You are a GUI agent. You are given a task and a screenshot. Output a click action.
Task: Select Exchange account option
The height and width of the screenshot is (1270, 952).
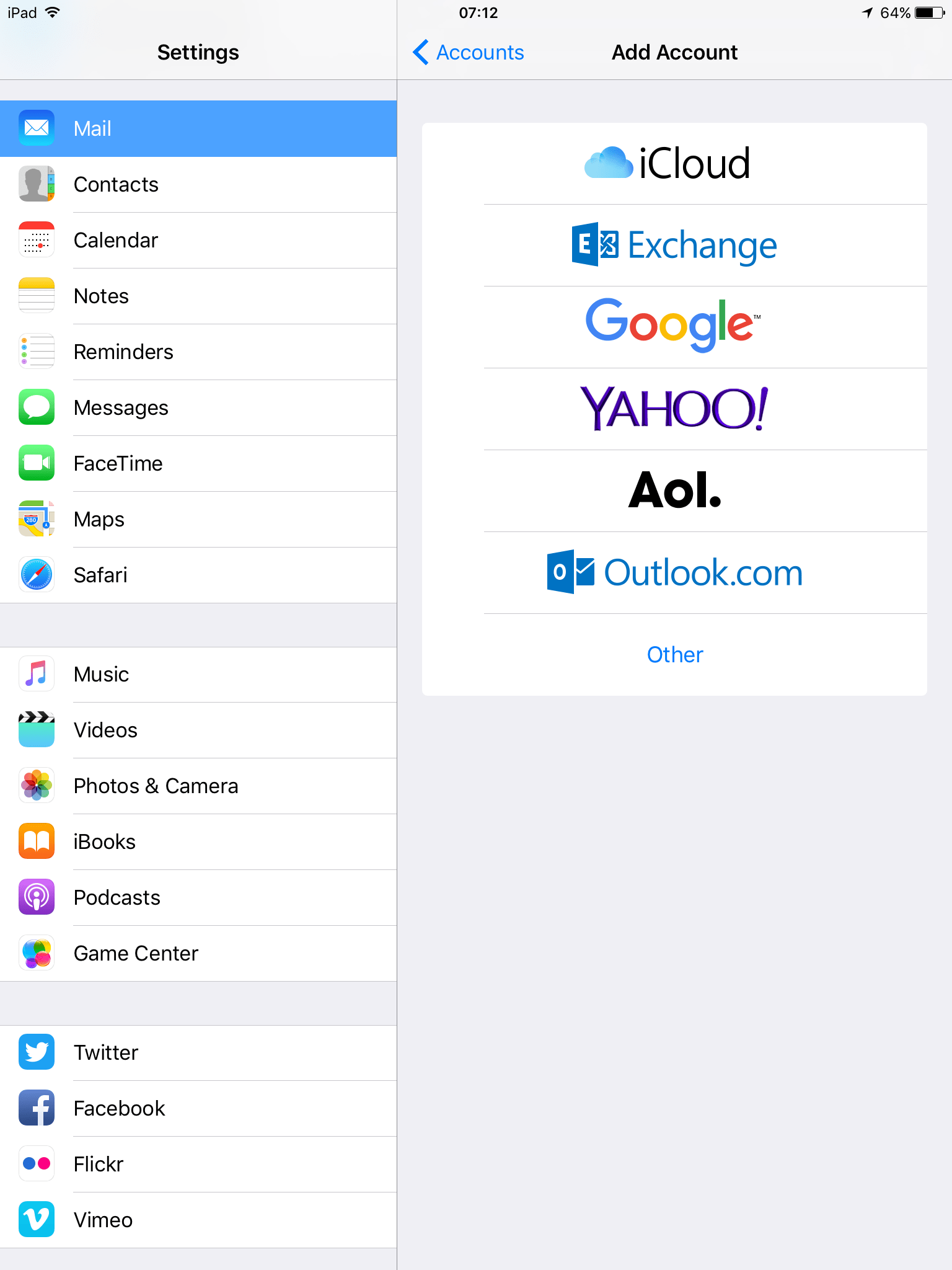(674, 246)
